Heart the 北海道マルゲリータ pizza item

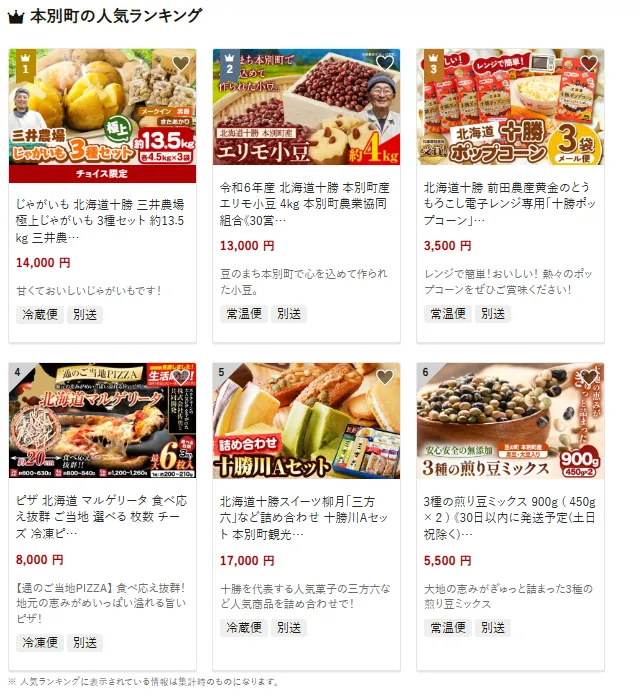pos(180,377)
